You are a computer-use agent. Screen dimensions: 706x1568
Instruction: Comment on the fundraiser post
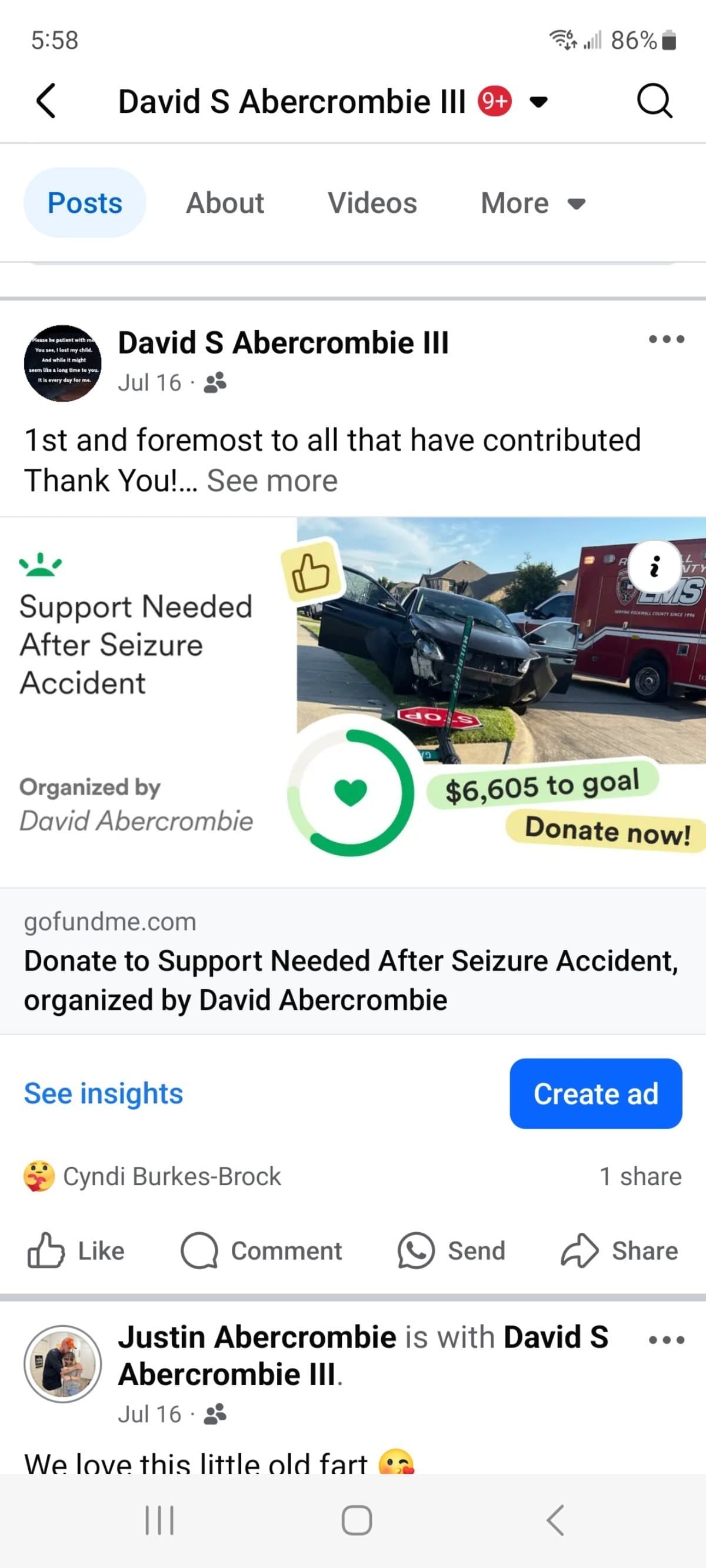[x=262, y=1250]
